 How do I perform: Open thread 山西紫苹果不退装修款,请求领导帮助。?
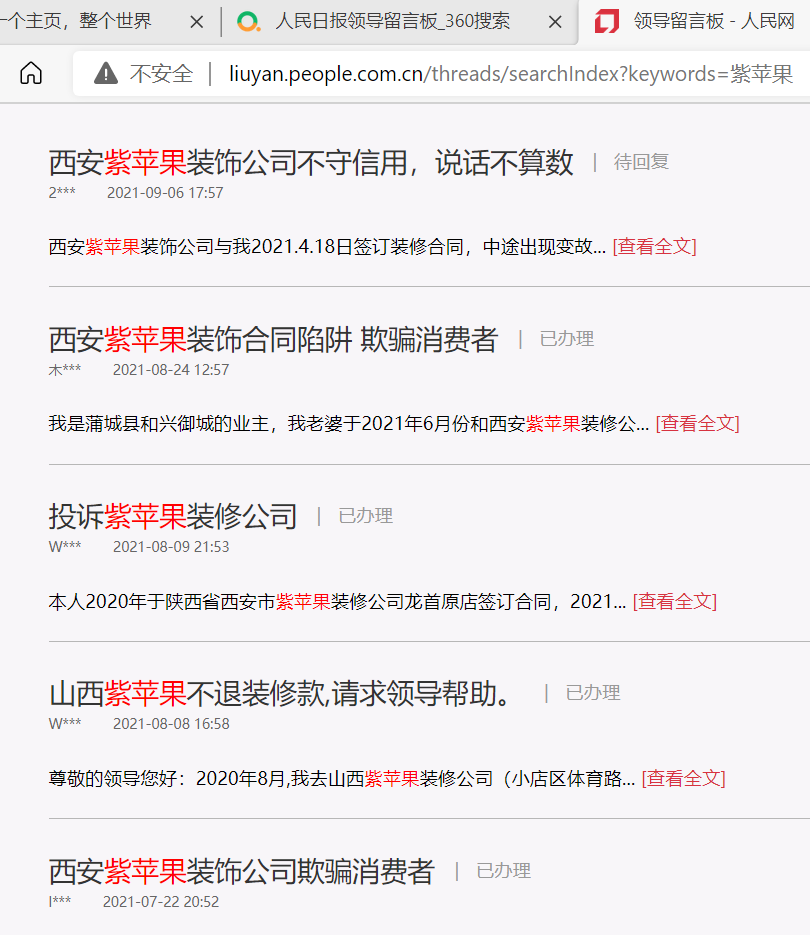click(x=285, y=693)
